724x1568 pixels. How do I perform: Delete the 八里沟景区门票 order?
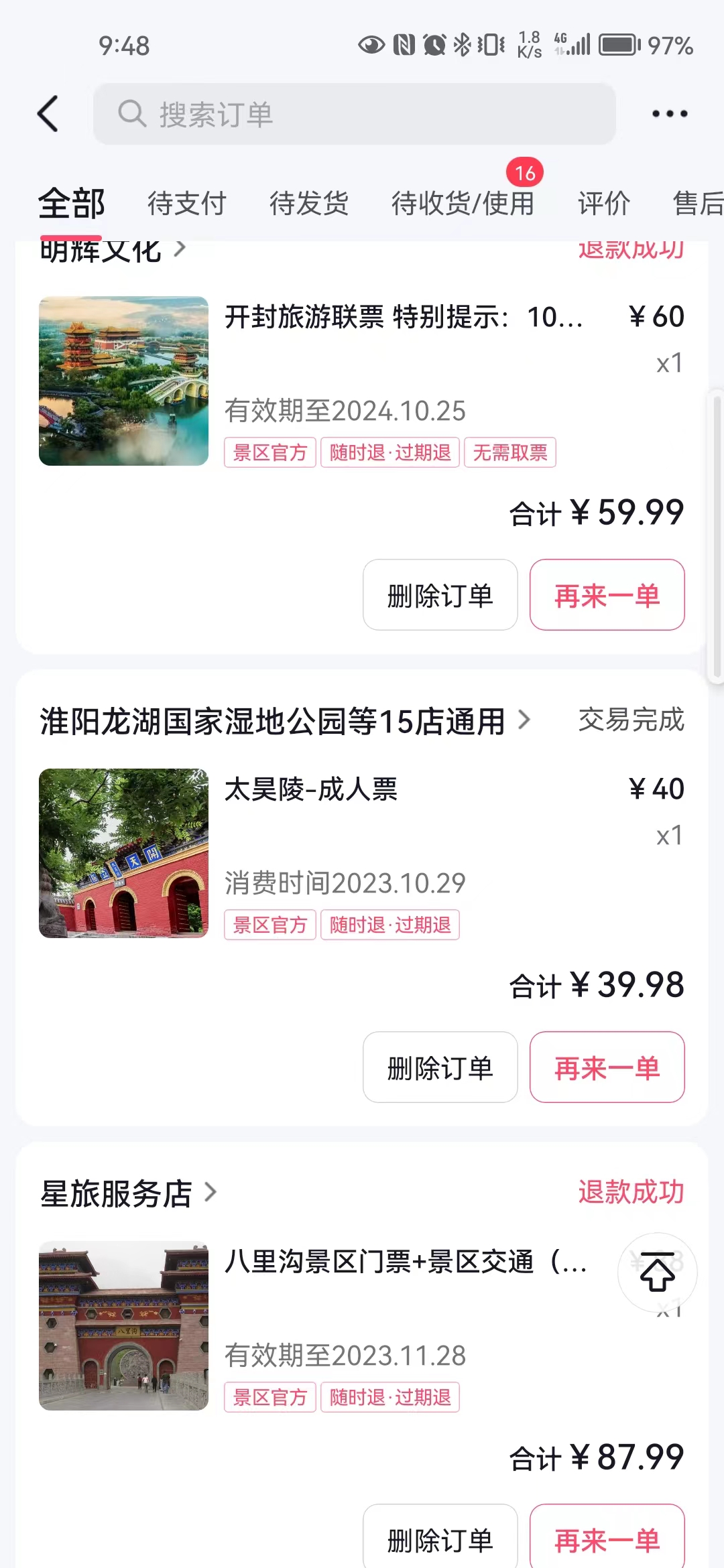coord(440,1539)
